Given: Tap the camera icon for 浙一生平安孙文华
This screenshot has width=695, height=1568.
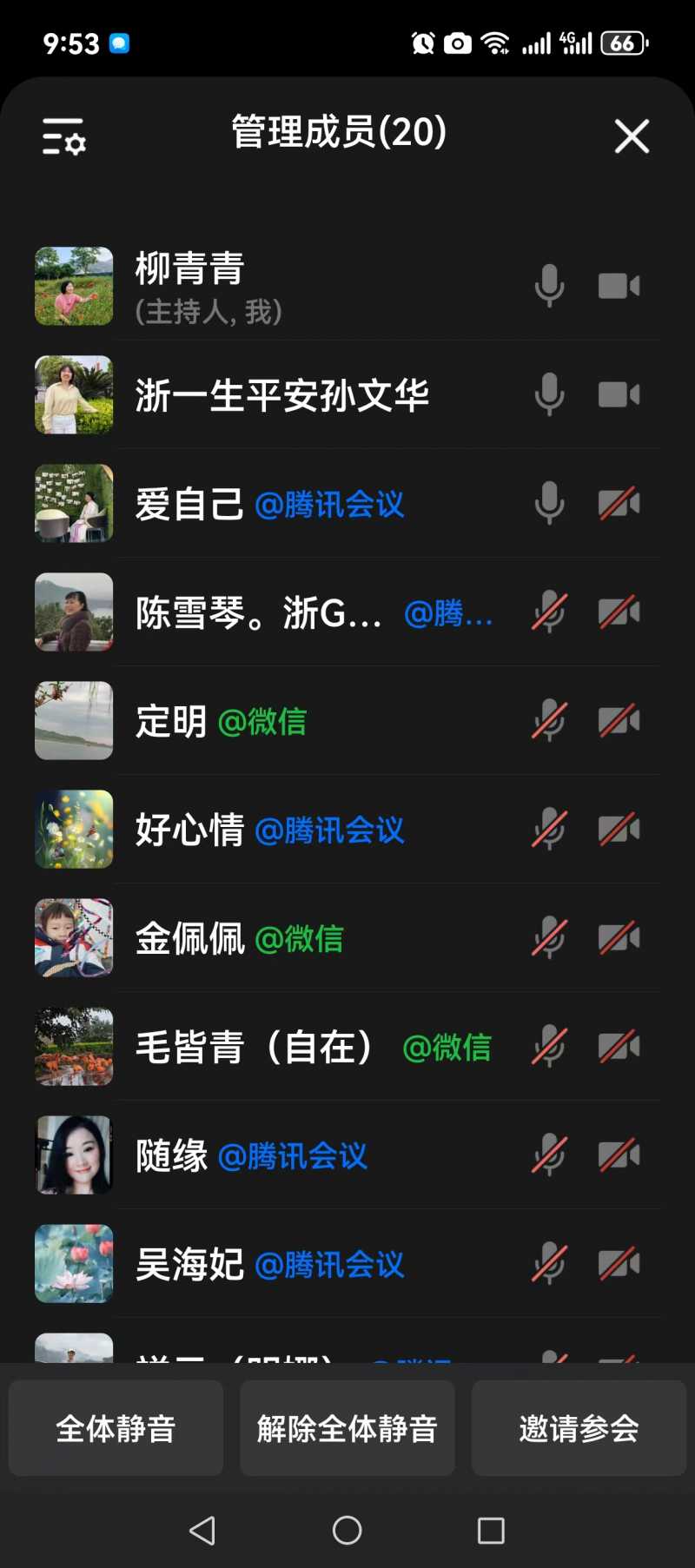Looking at the screenshot, I should click(619, 394).
